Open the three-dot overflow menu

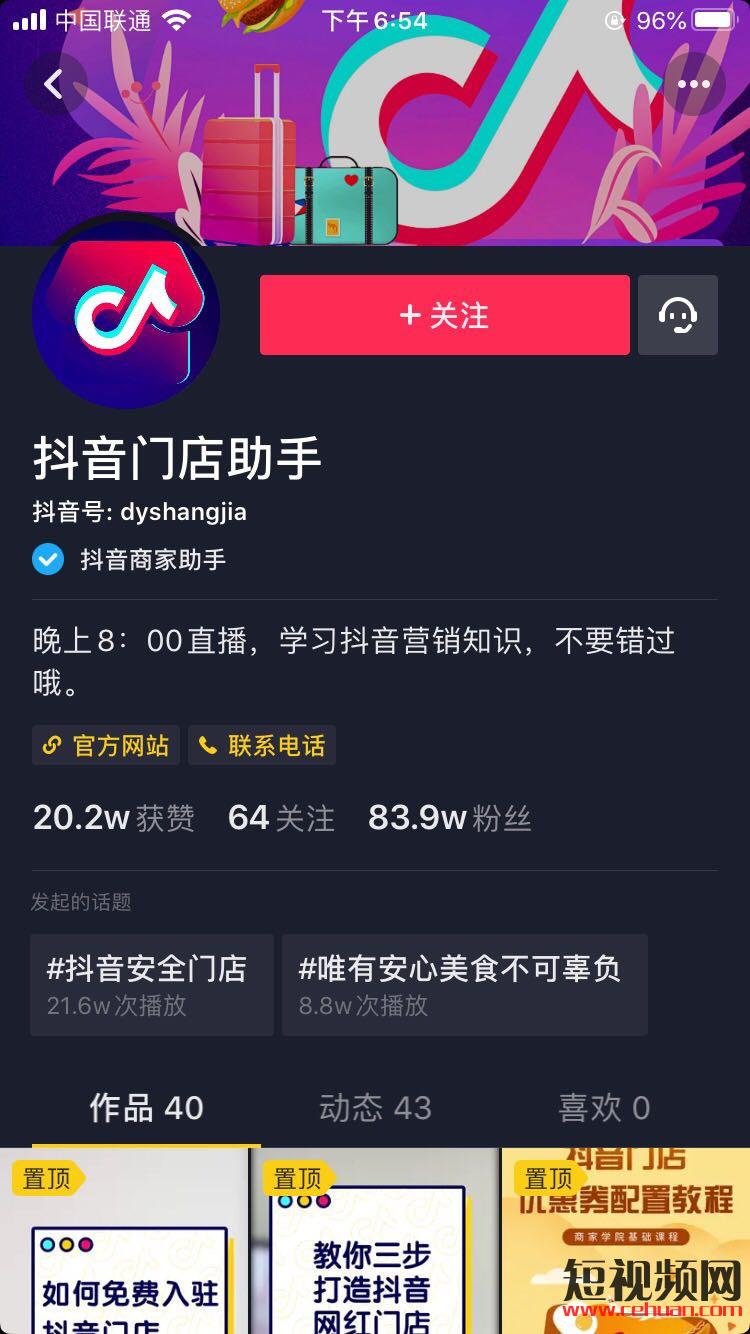click(x=693, y=85)
